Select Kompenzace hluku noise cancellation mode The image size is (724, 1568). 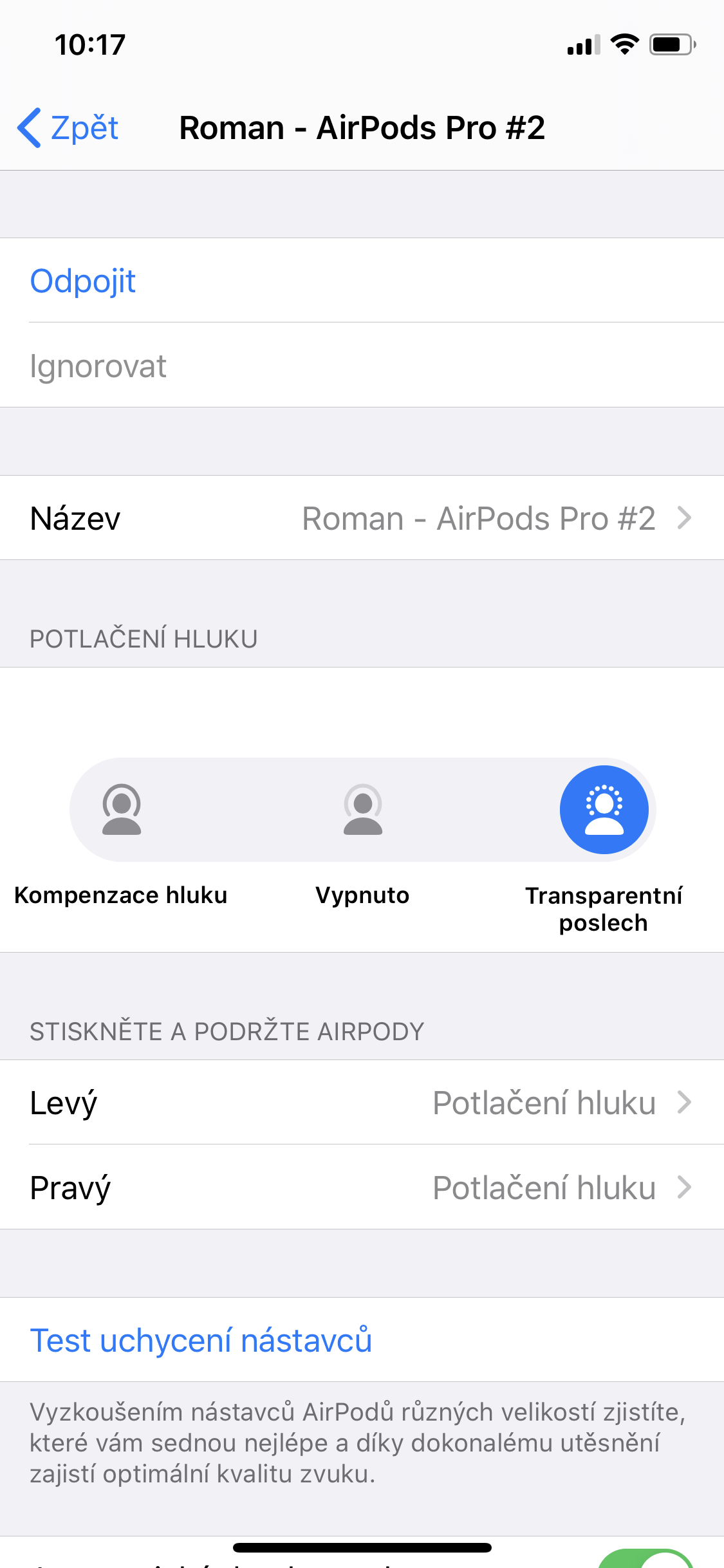tap(122, 810)
